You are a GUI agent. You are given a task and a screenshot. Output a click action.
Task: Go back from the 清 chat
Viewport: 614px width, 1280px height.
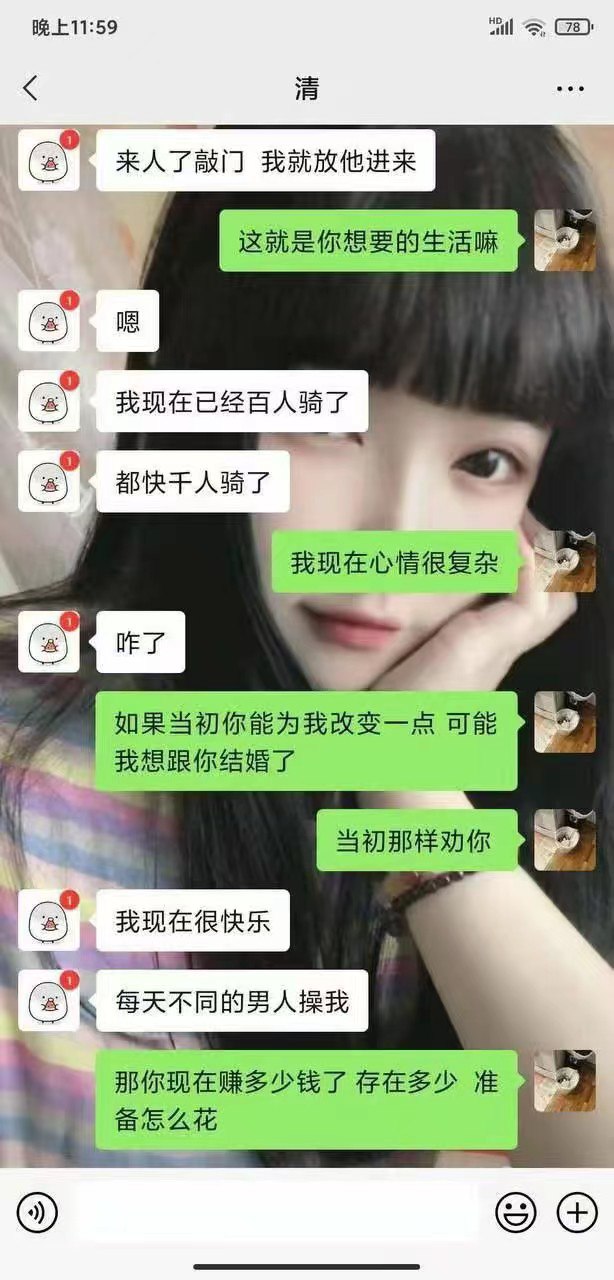[x=30, y=88]
